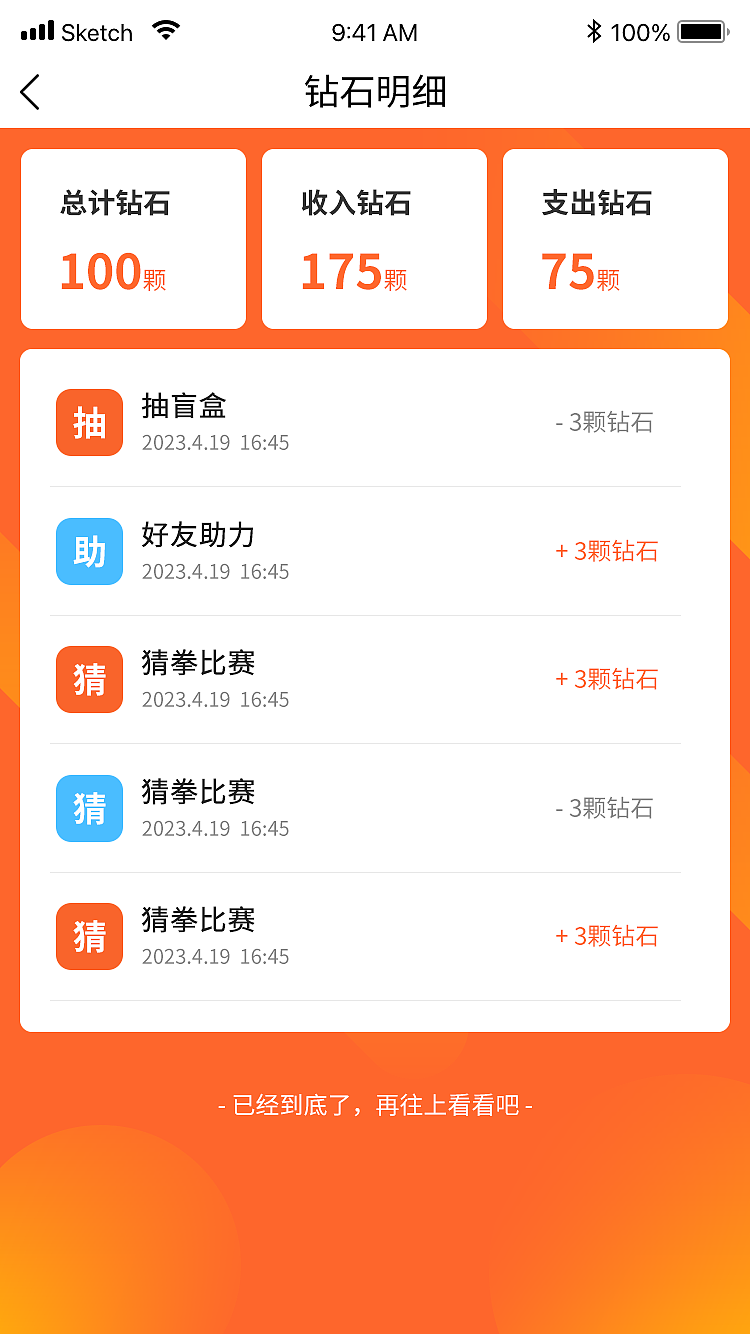Select the cellular signal bars icon
The width and height of the screenshot is (750, 1334).
click(38, 30)
